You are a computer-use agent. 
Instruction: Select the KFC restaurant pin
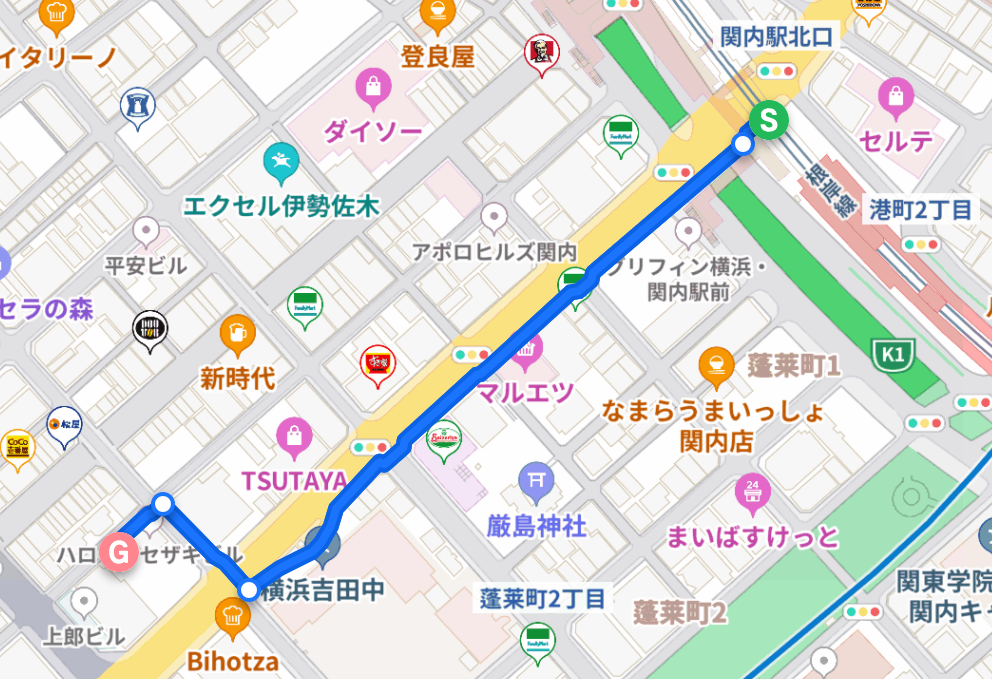click(x=540, y=51)
